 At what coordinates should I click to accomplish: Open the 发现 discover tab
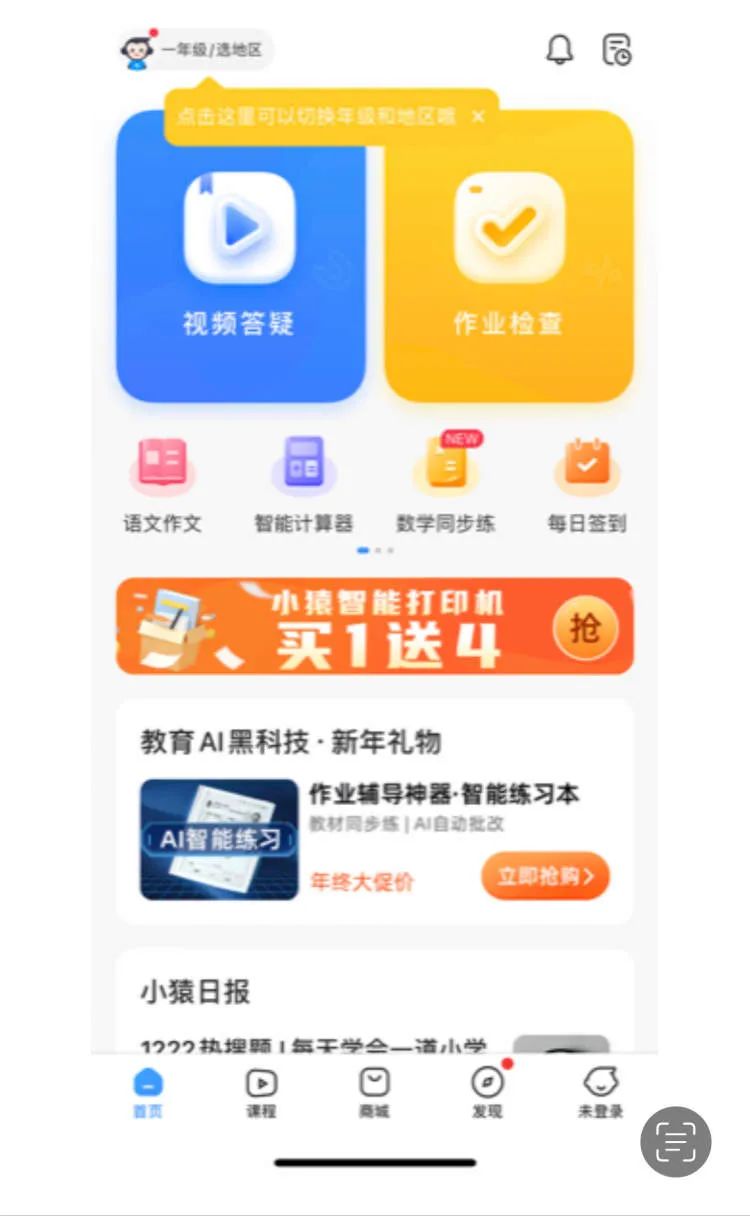tap(487, 1090)
